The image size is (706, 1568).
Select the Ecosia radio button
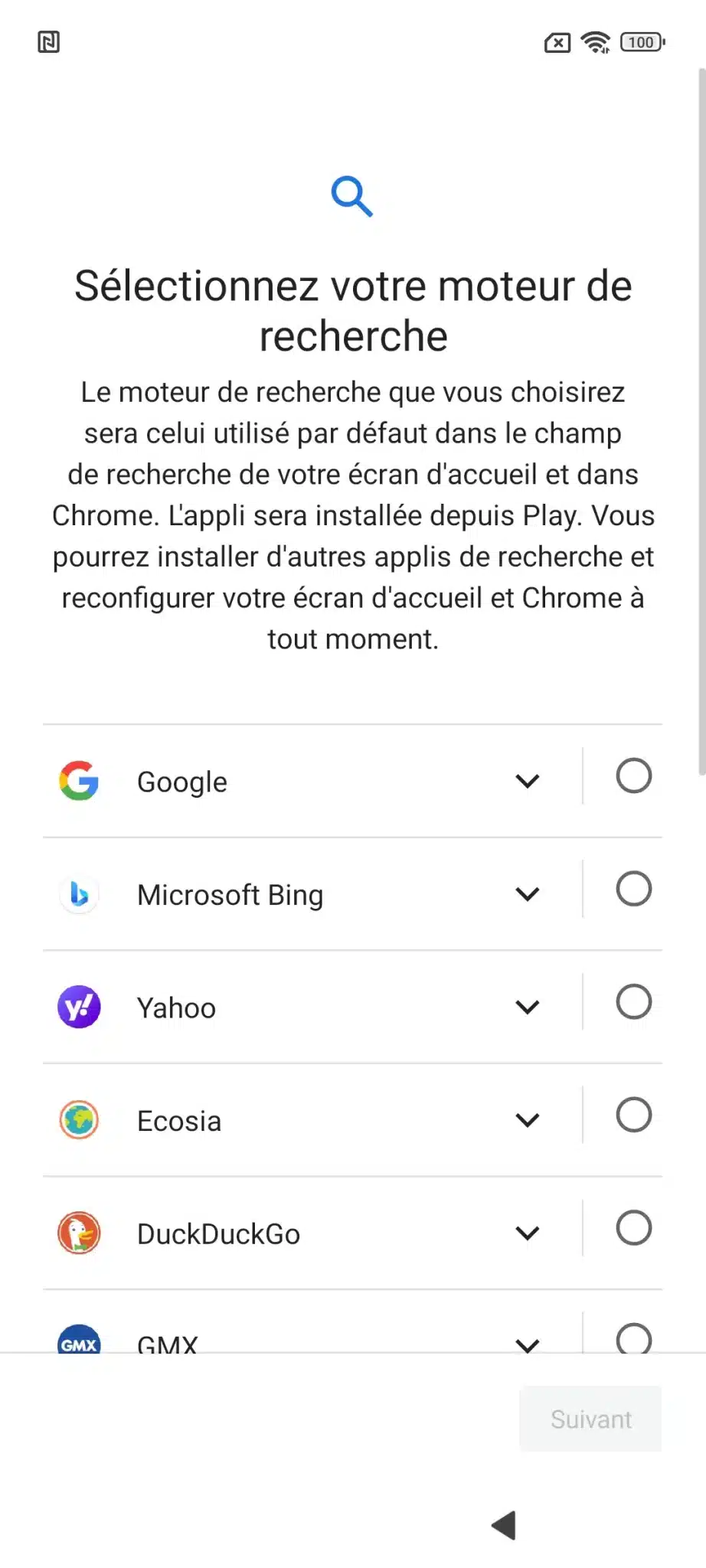tap(633, 1115)
